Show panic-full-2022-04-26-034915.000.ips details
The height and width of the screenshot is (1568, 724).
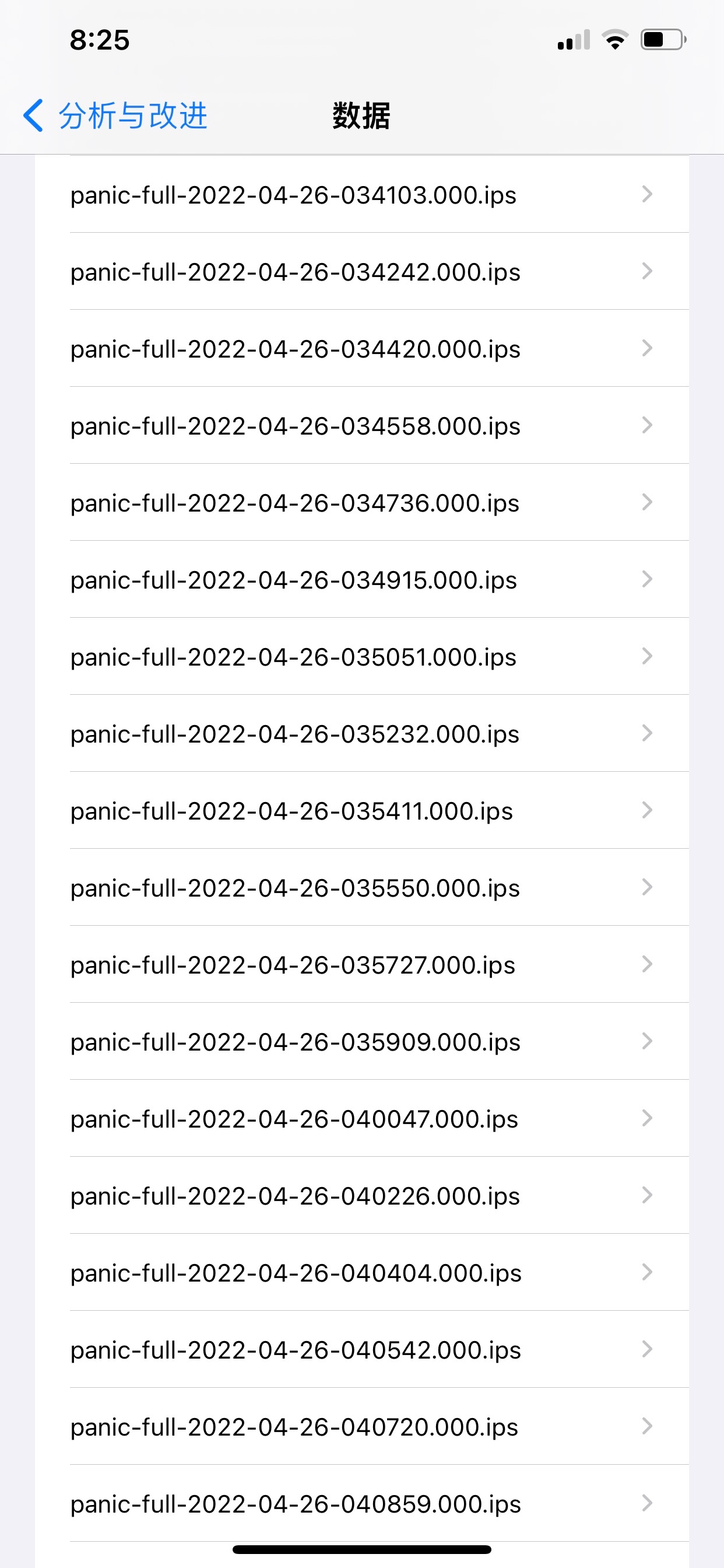(361, 580)
